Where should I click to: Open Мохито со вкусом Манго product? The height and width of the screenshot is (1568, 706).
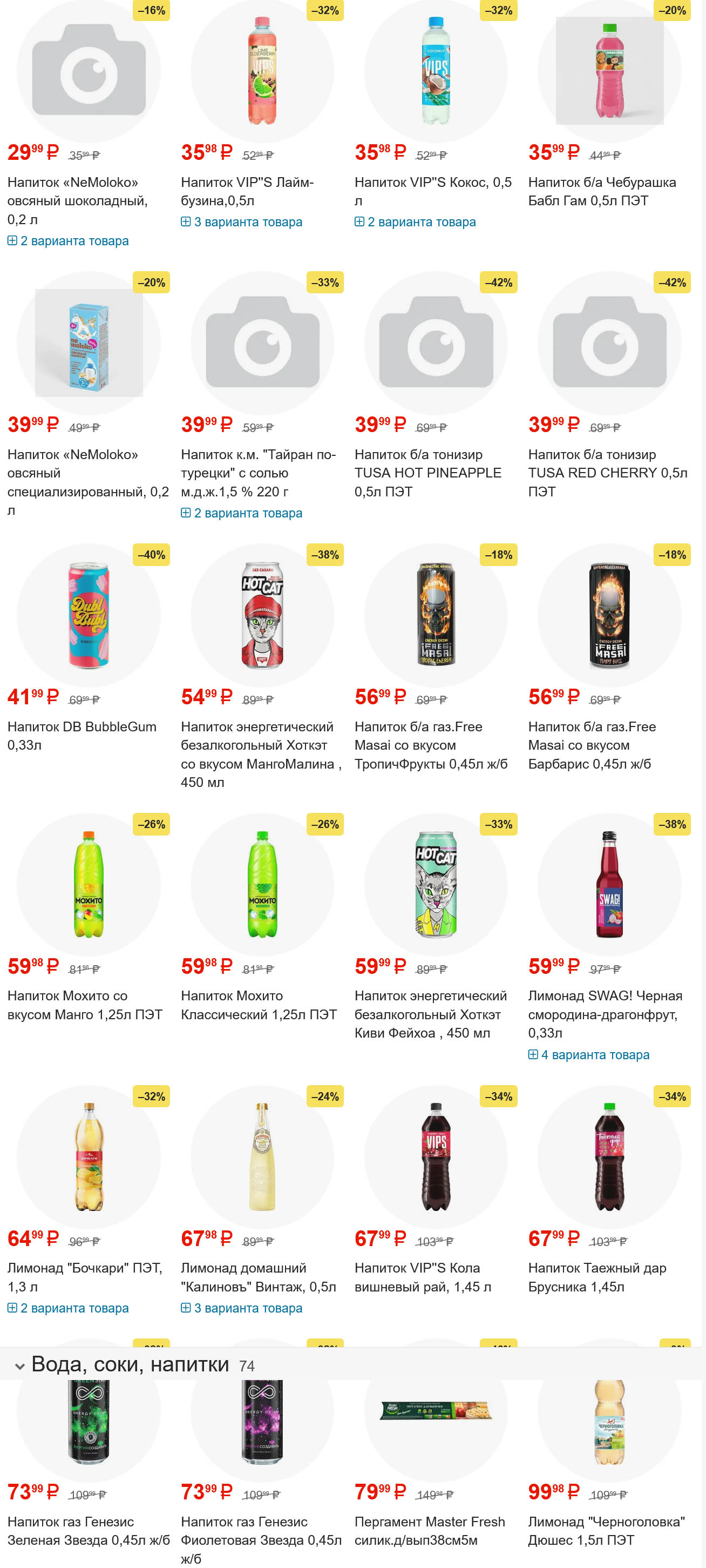85,1005
